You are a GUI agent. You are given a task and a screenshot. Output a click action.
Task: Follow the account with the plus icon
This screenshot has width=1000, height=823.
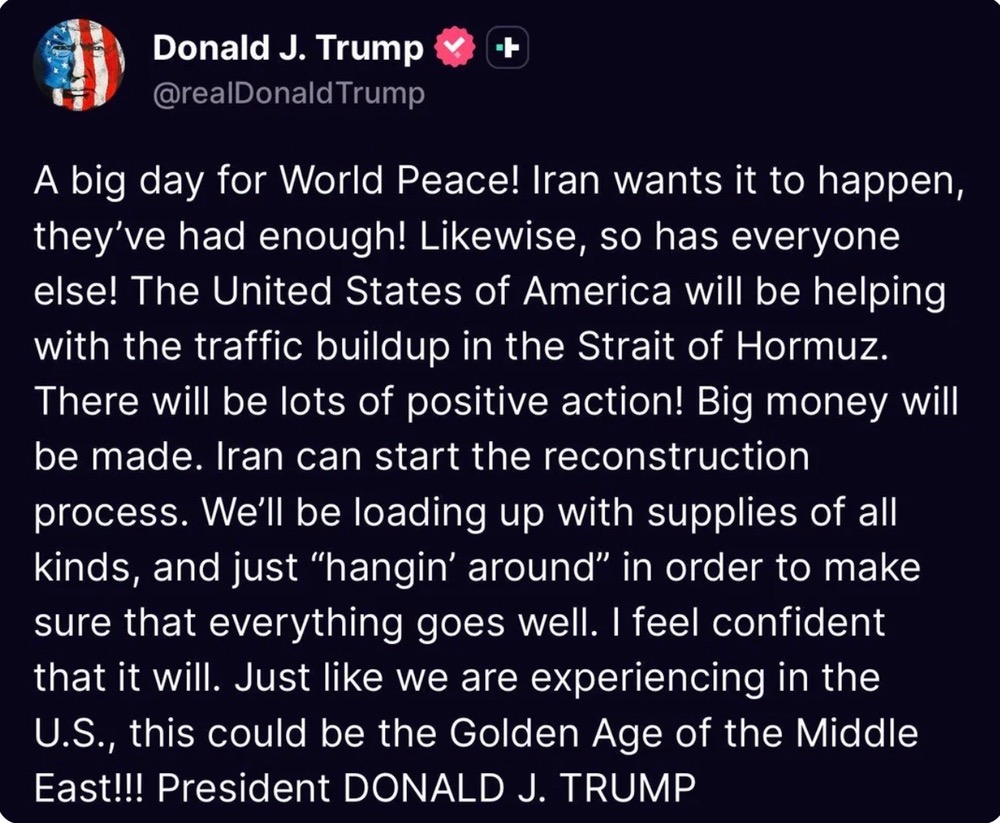click(507, 49)
